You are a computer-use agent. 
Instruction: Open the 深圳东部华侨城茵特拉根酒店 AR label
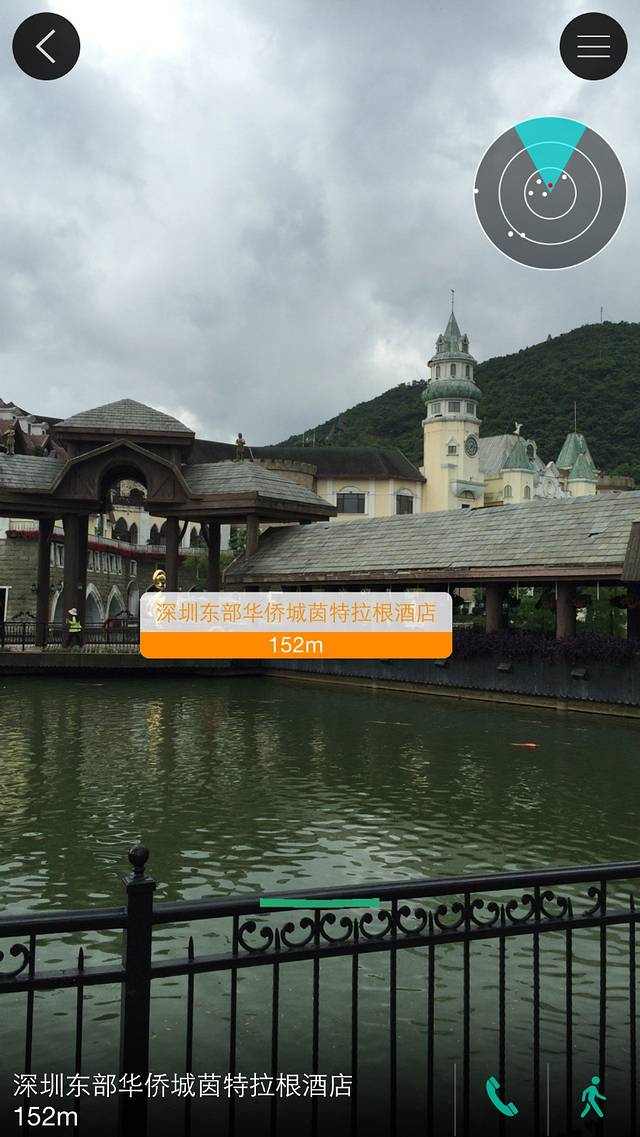(x=296, y=626)
